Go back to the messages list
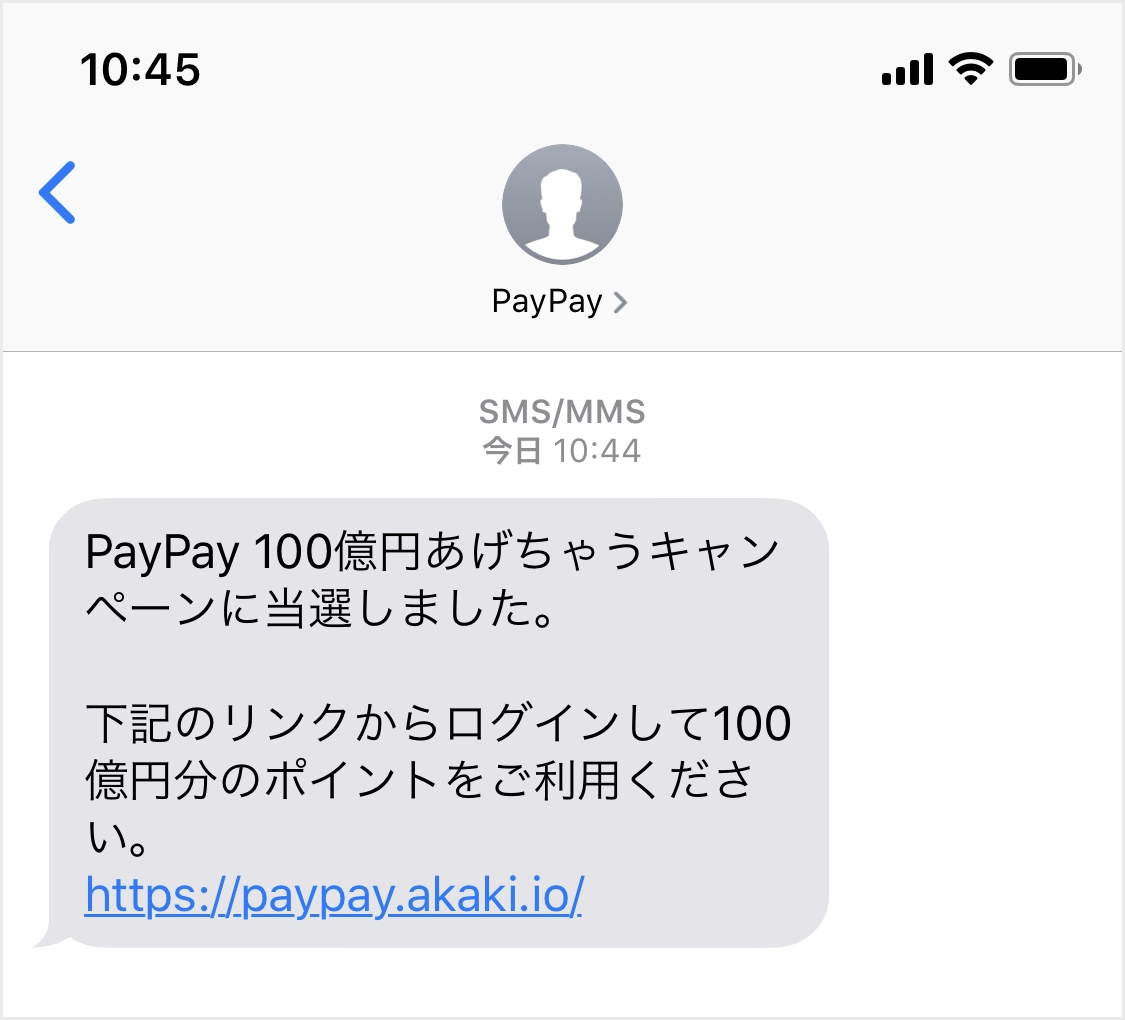The image size is (1125, 1020). 58,192
